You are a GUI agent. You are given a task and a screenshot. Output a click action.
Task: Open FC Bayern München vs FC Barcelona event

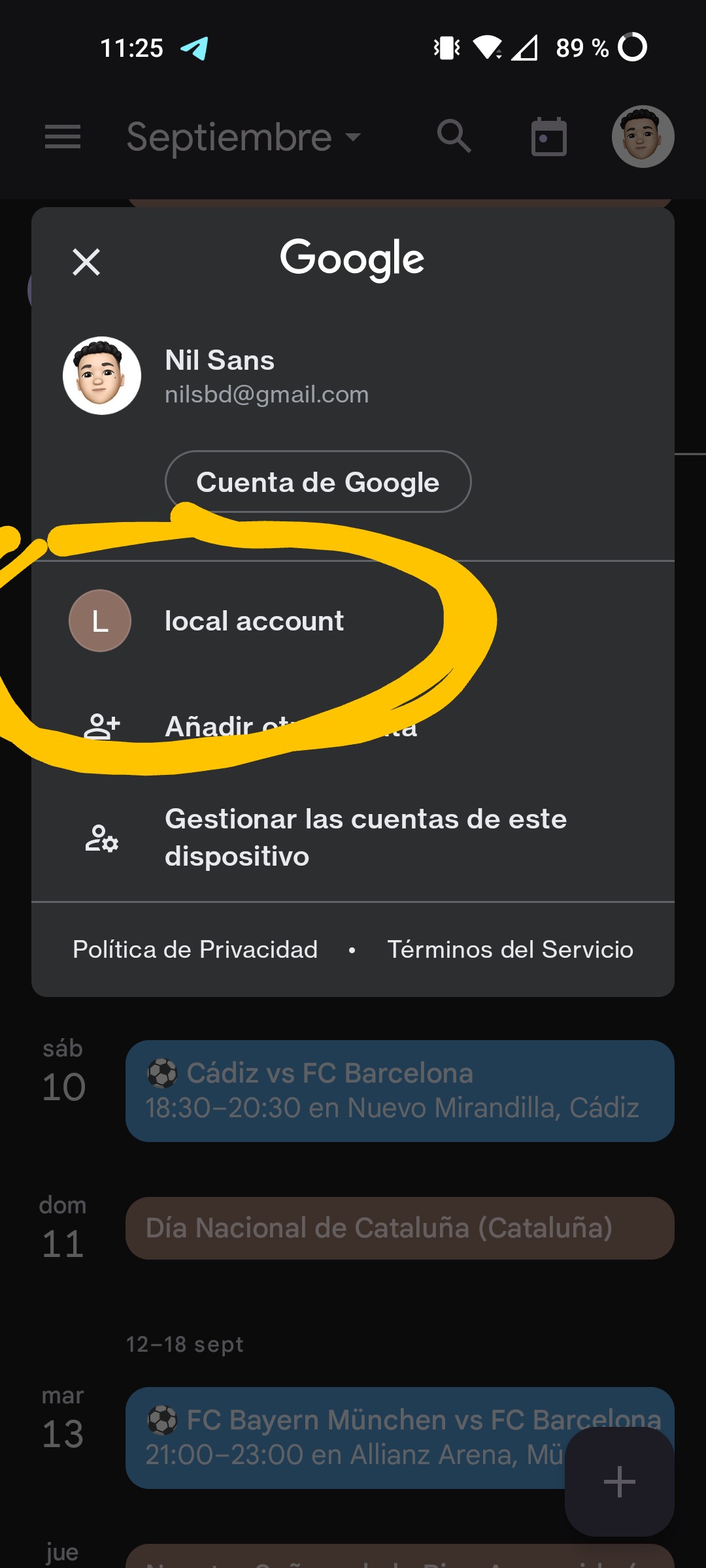(x=346, y=1437)
